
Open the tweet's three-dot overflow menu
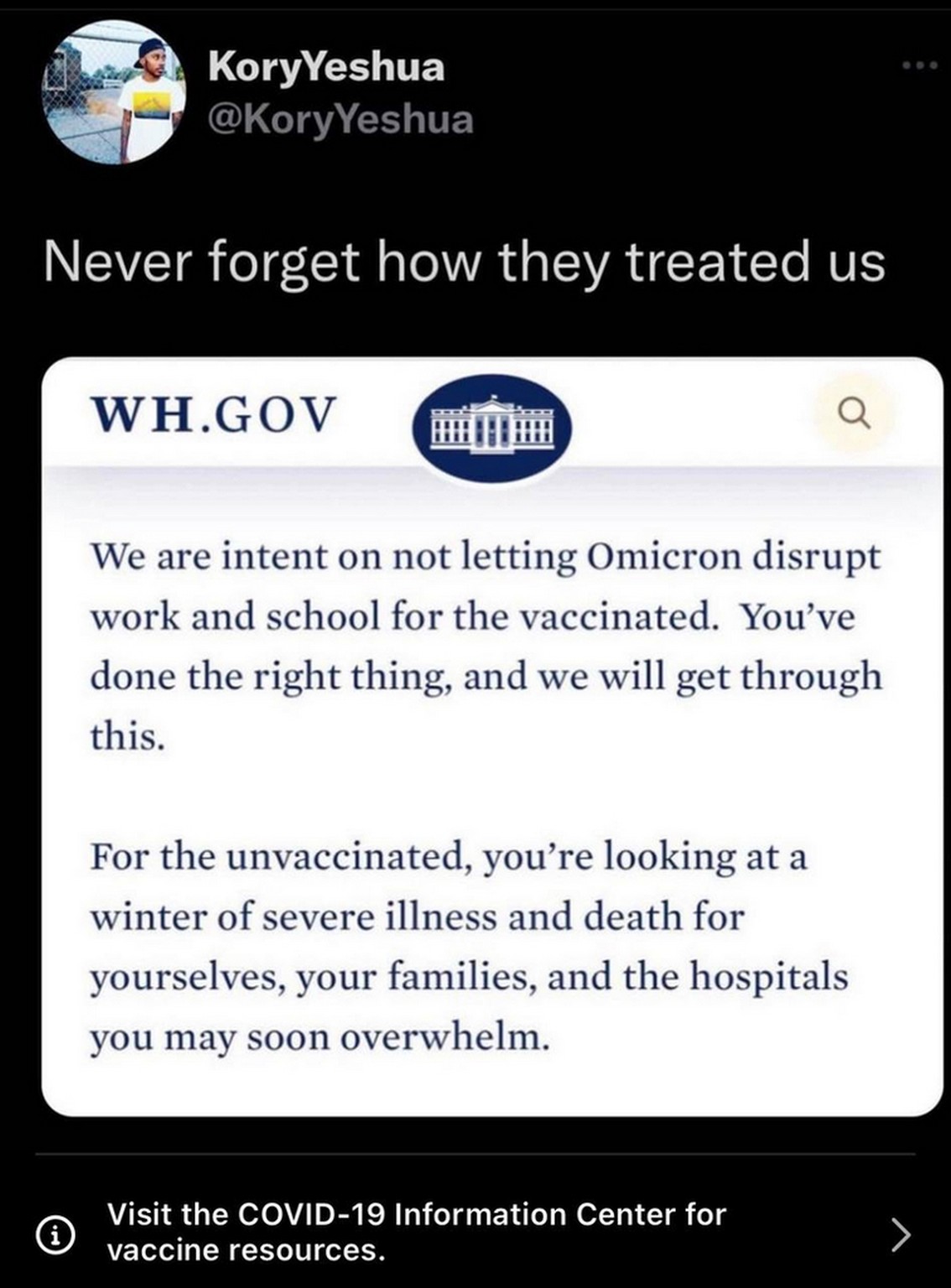pos(920,65)
